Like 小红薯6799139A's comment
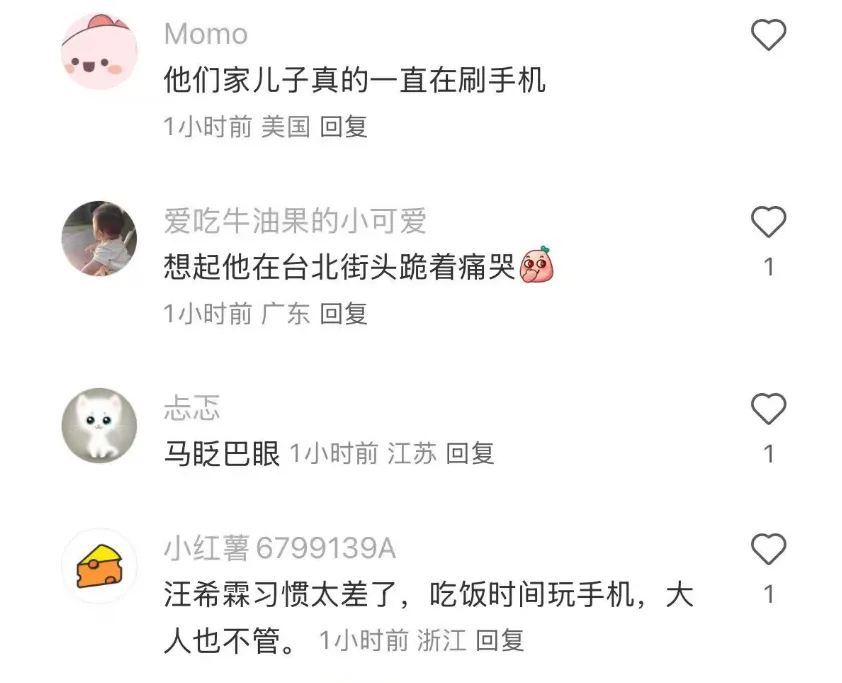The width and height of the screenshot is (842, 683). click(768, 549)
